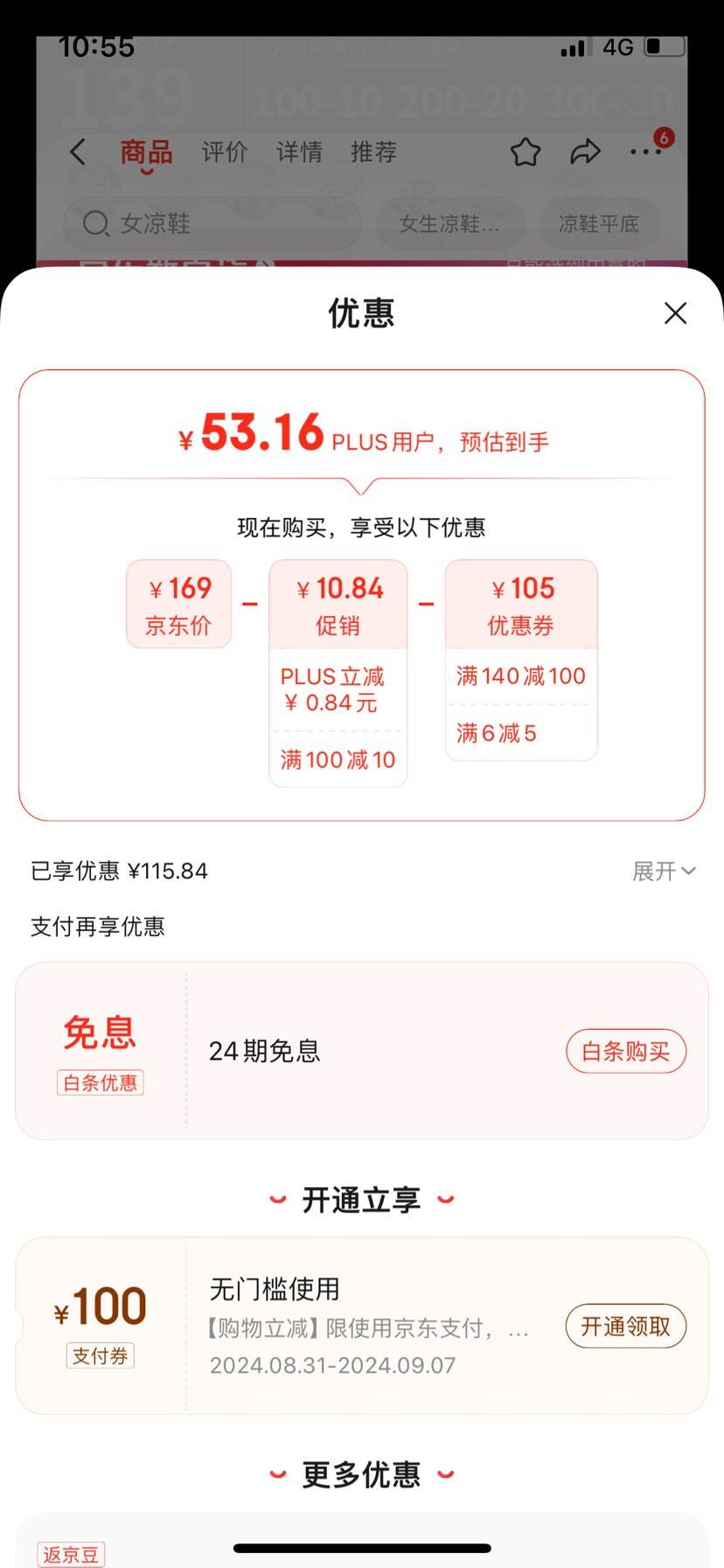Tap the 女生凉鞋 search suggestion chip
The image size is (724, 1568).
click(x=450, y=224)
